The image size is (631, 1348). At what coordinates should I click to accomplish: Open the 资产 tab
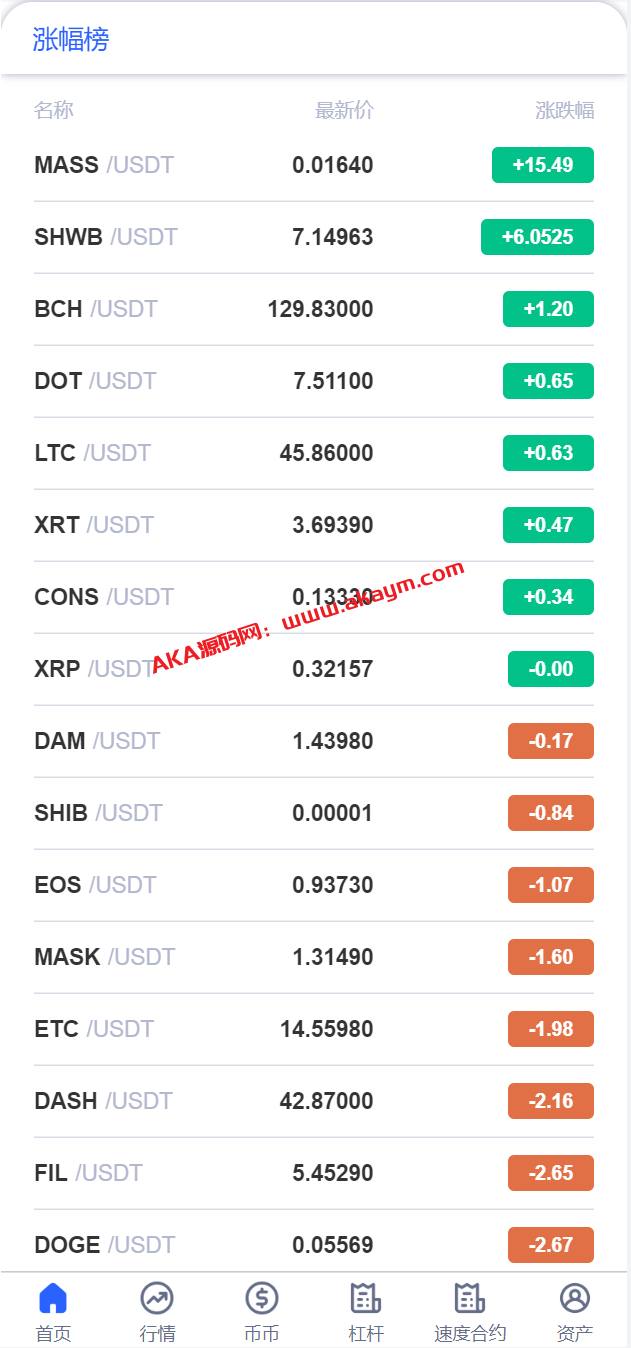click(x=574, y=1310)
